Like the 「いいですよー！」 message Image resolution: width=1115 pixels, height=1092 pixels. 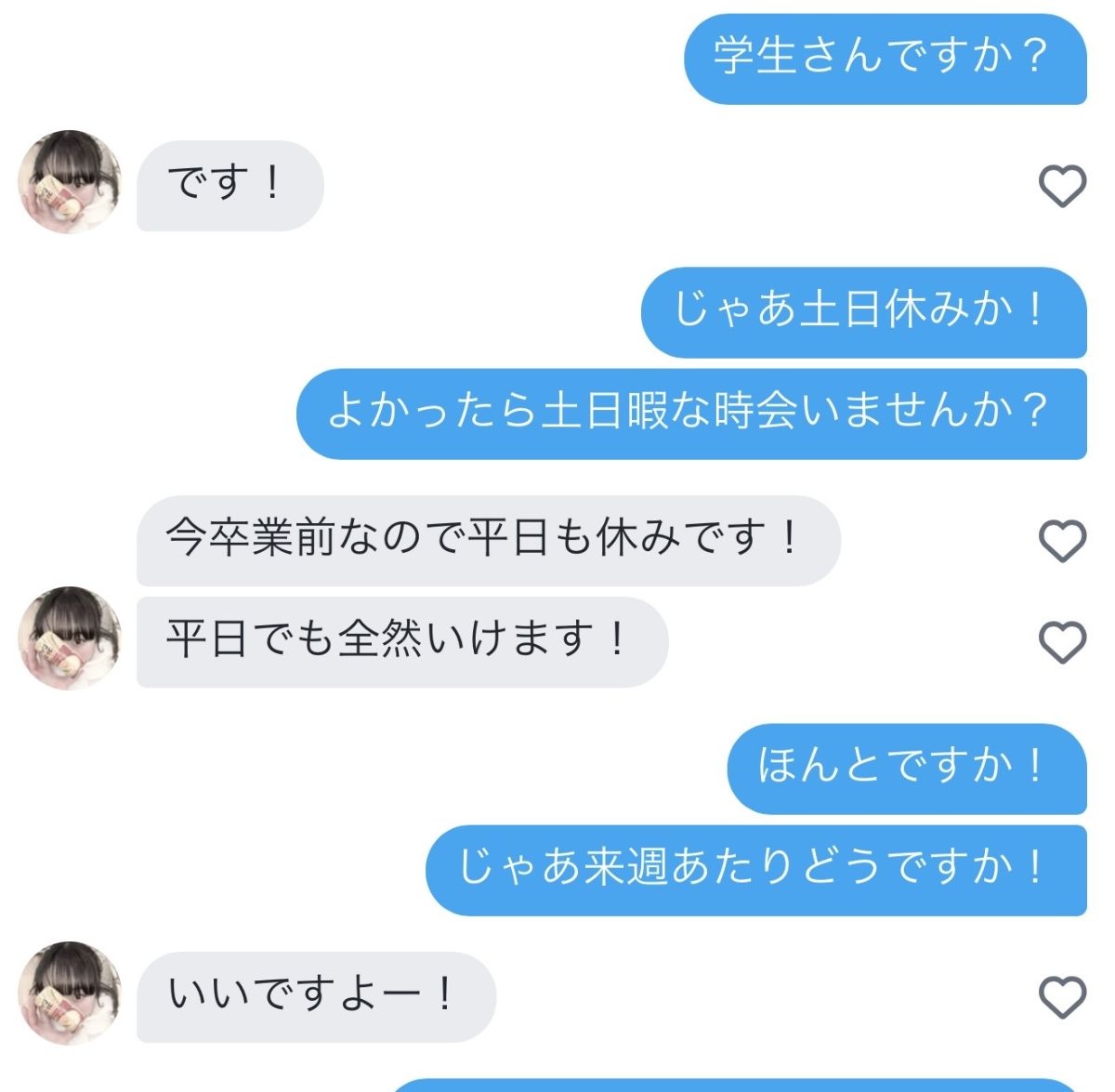click(1061, 997)
